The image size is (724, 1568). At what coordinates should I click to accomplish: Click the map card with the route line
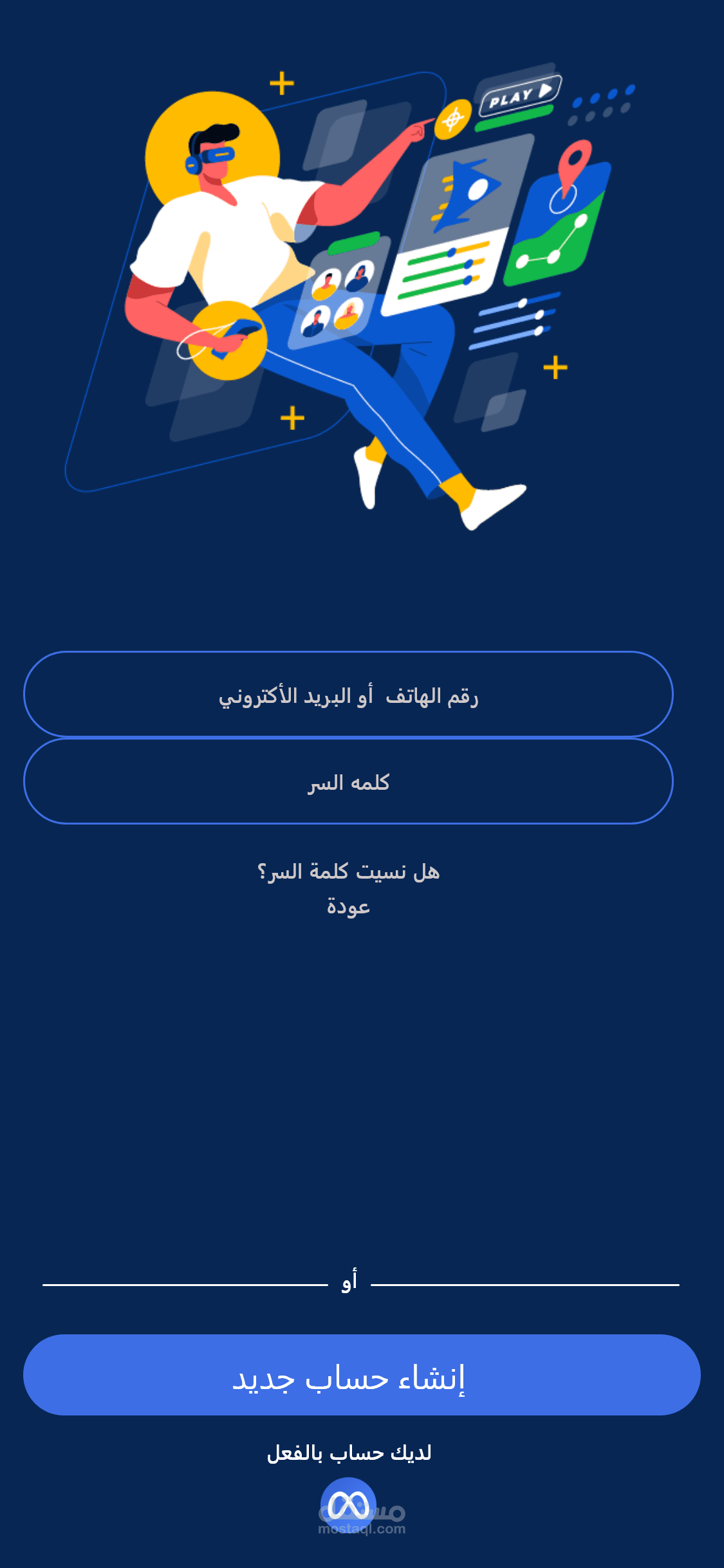tap(560, 212)
